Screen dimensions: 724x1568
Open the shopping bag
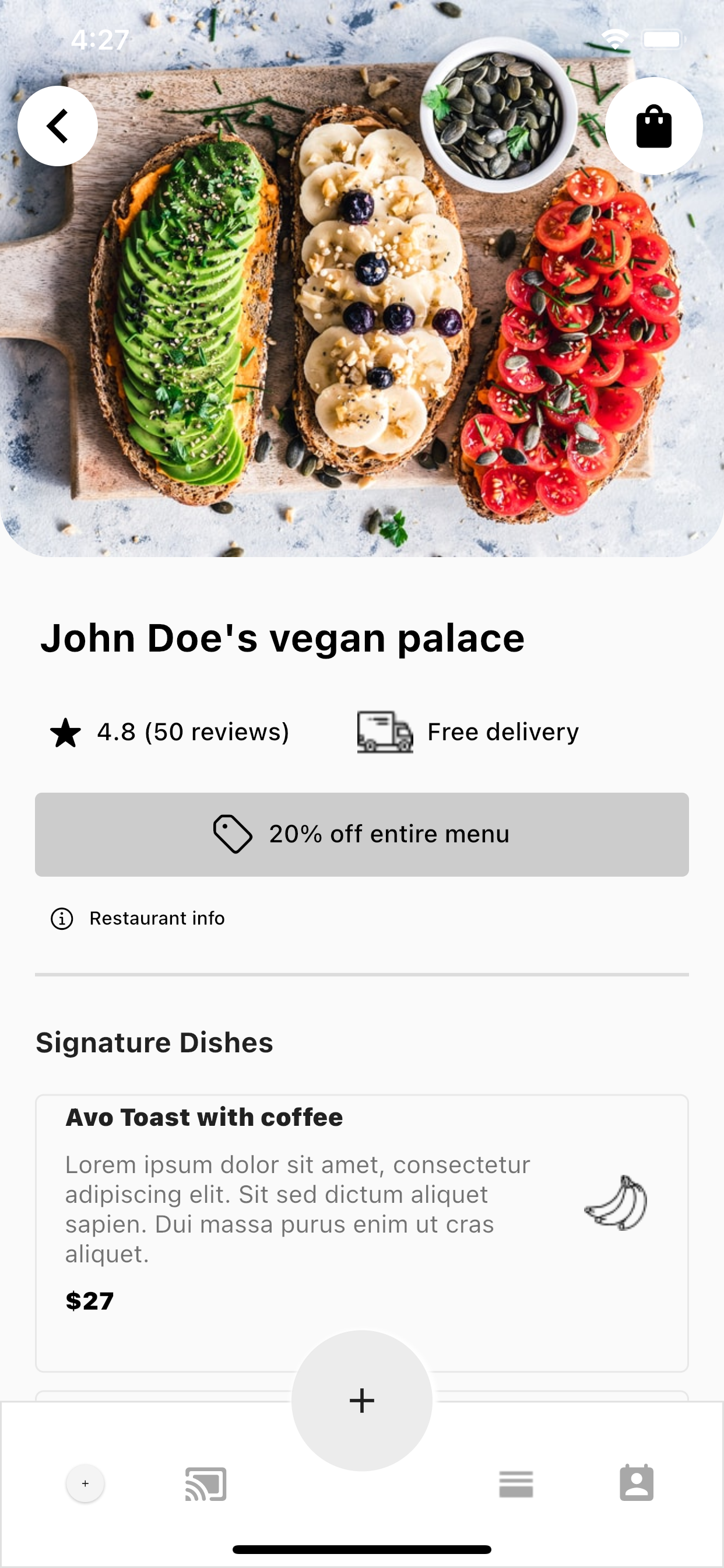point(653,126)
